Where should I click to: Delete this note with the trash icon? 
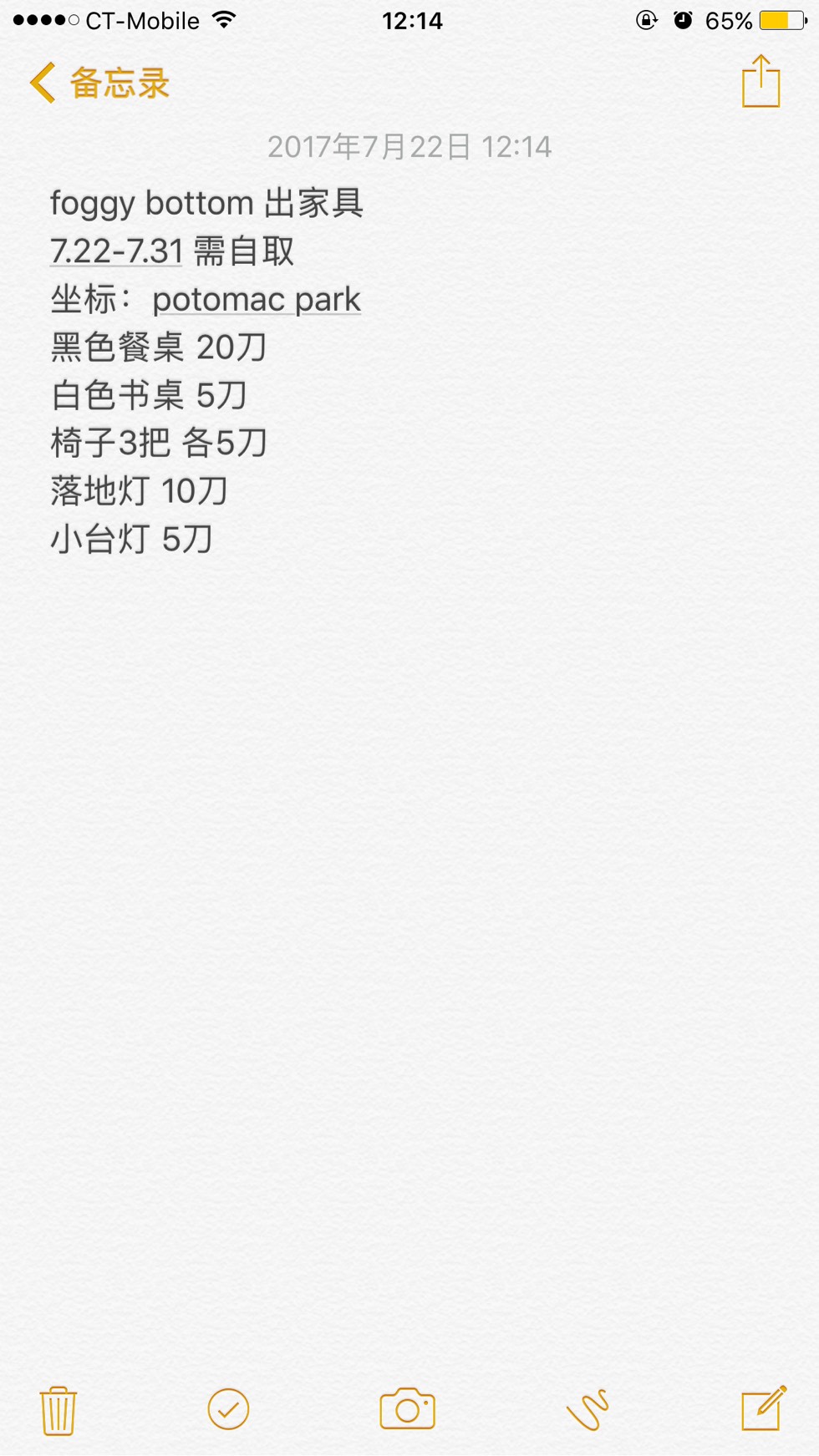point(58,1410)
